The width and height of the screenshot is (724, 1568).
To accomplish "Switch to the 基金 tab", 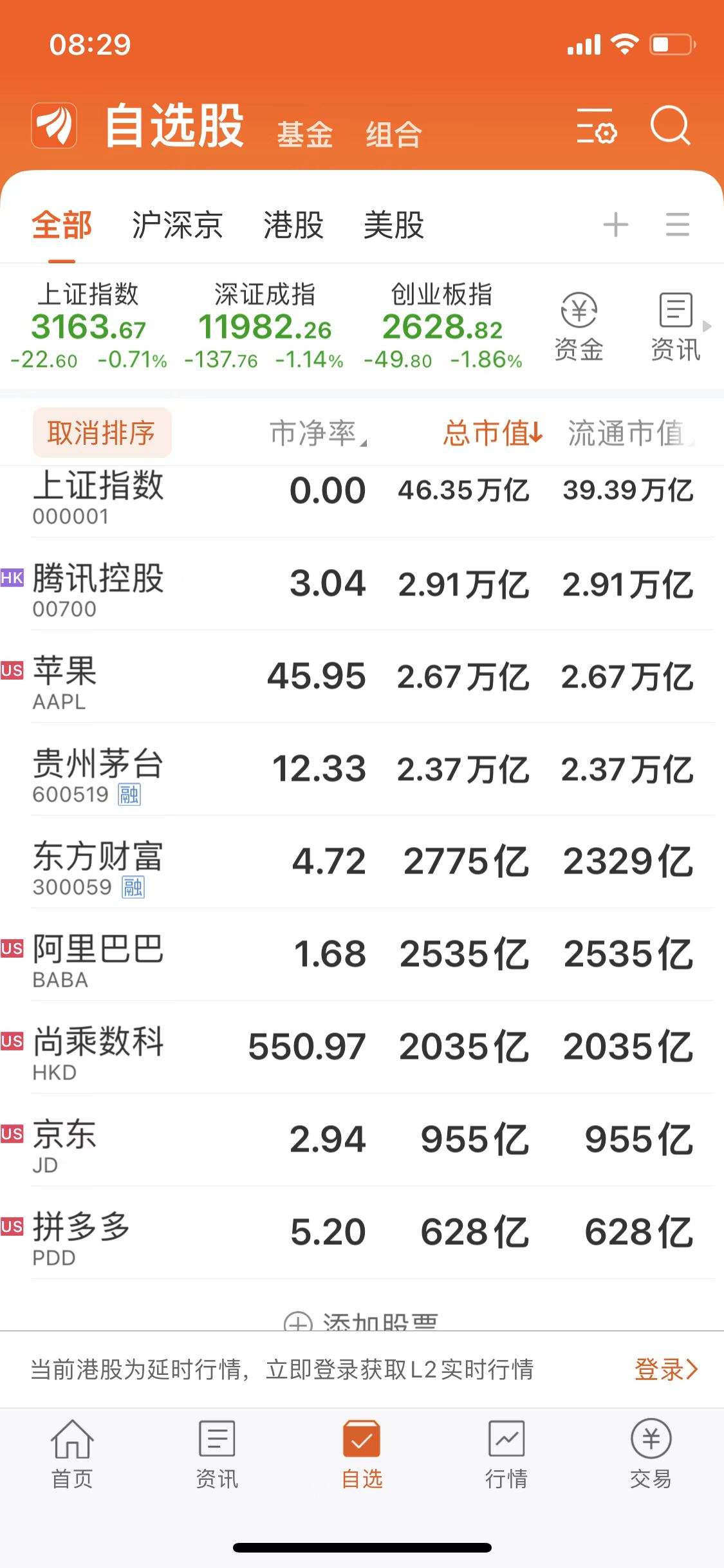I will click(304, 135).
